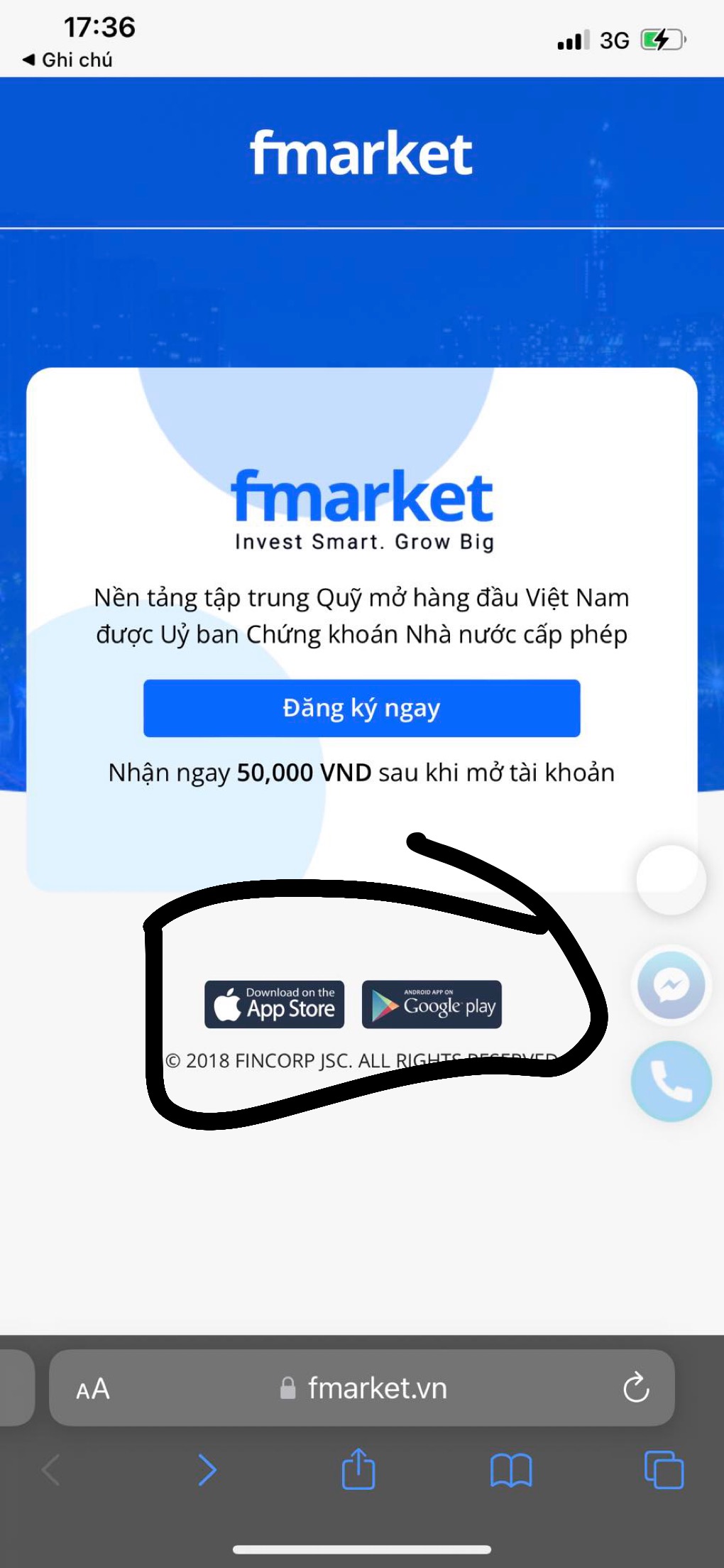This screenshot has height=1568, width=724.
Task: Tap the Đăng ký ngay button
Action: pos(361,708)
